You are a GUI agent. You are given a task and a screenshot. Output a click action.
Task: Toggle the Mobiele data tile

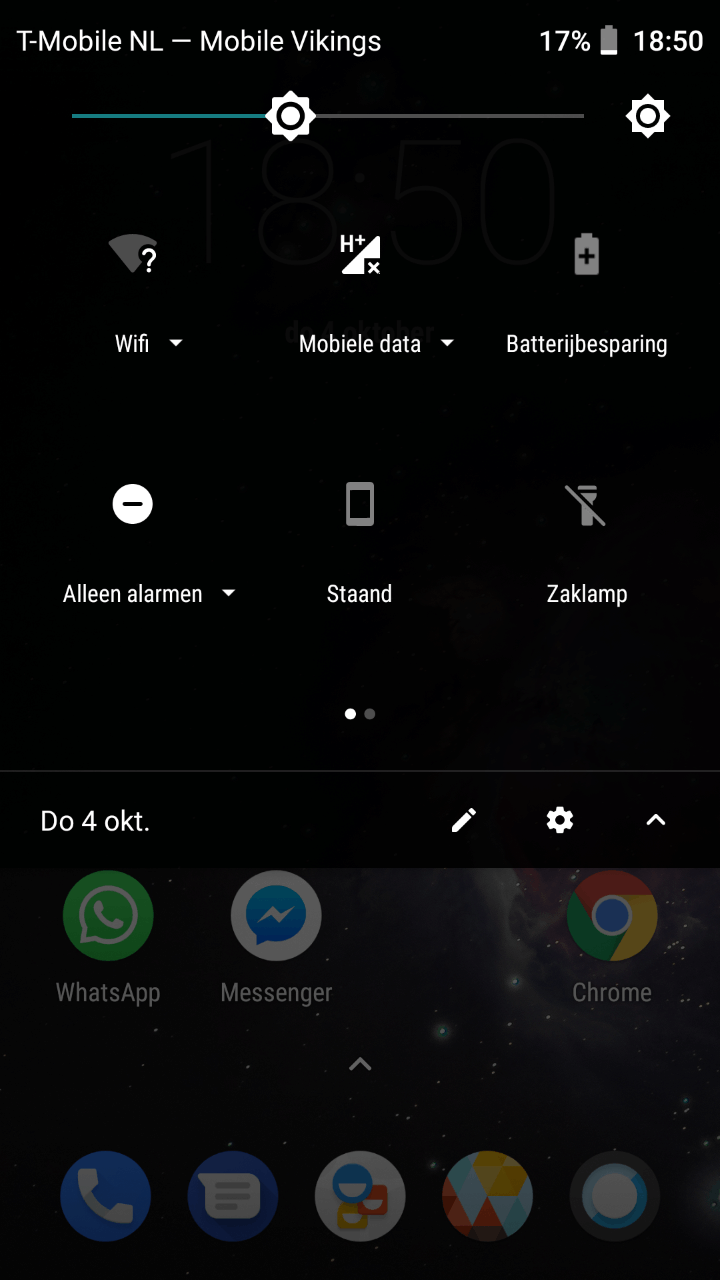(x=360, y=255)
